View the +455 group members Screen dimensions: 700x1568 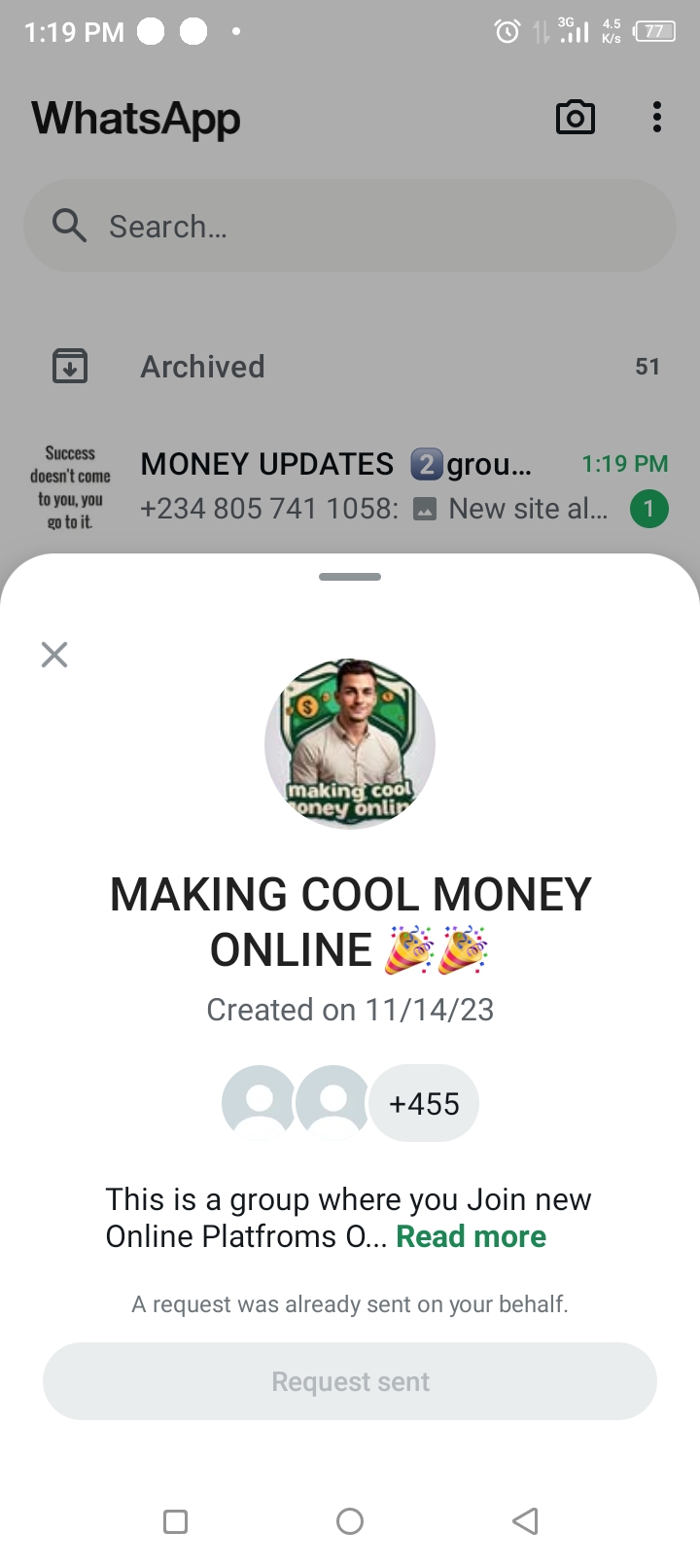coord(424,1104)
